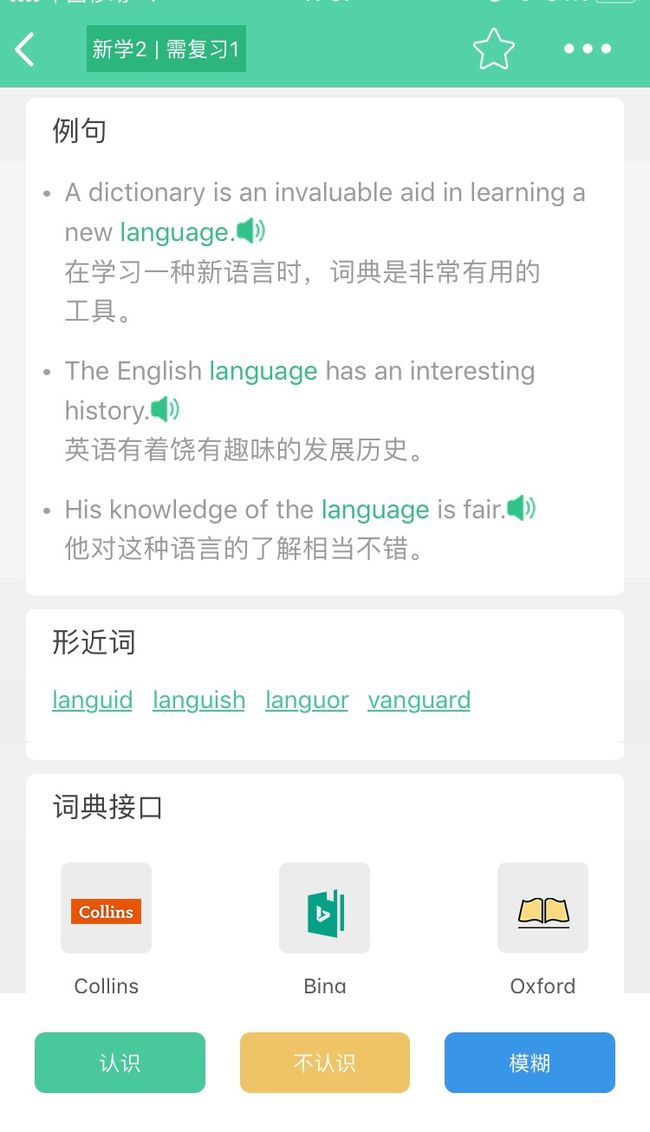Open the similar word languid

92,700
